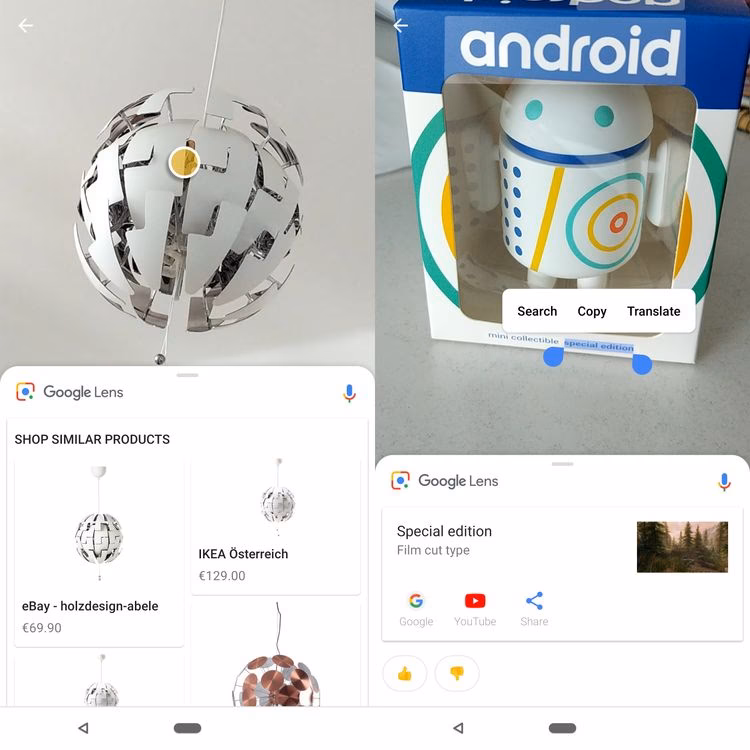This screenshot has height=750, width=750.
Task: Give thumbs up feedback on the result
Action: [405, 673]
